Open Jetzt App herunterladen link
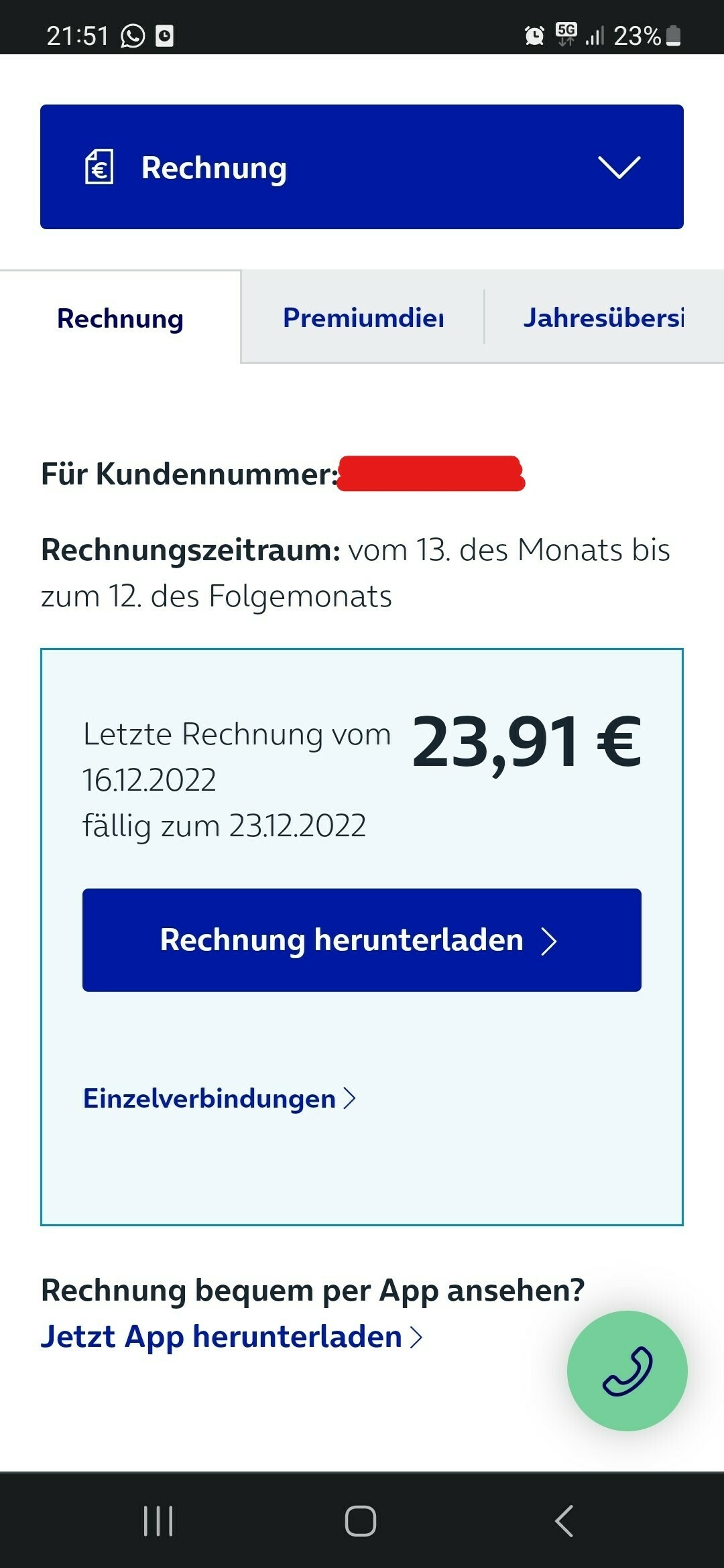Viewport: 724px width, 1568px height. (x=232, y=1336)
